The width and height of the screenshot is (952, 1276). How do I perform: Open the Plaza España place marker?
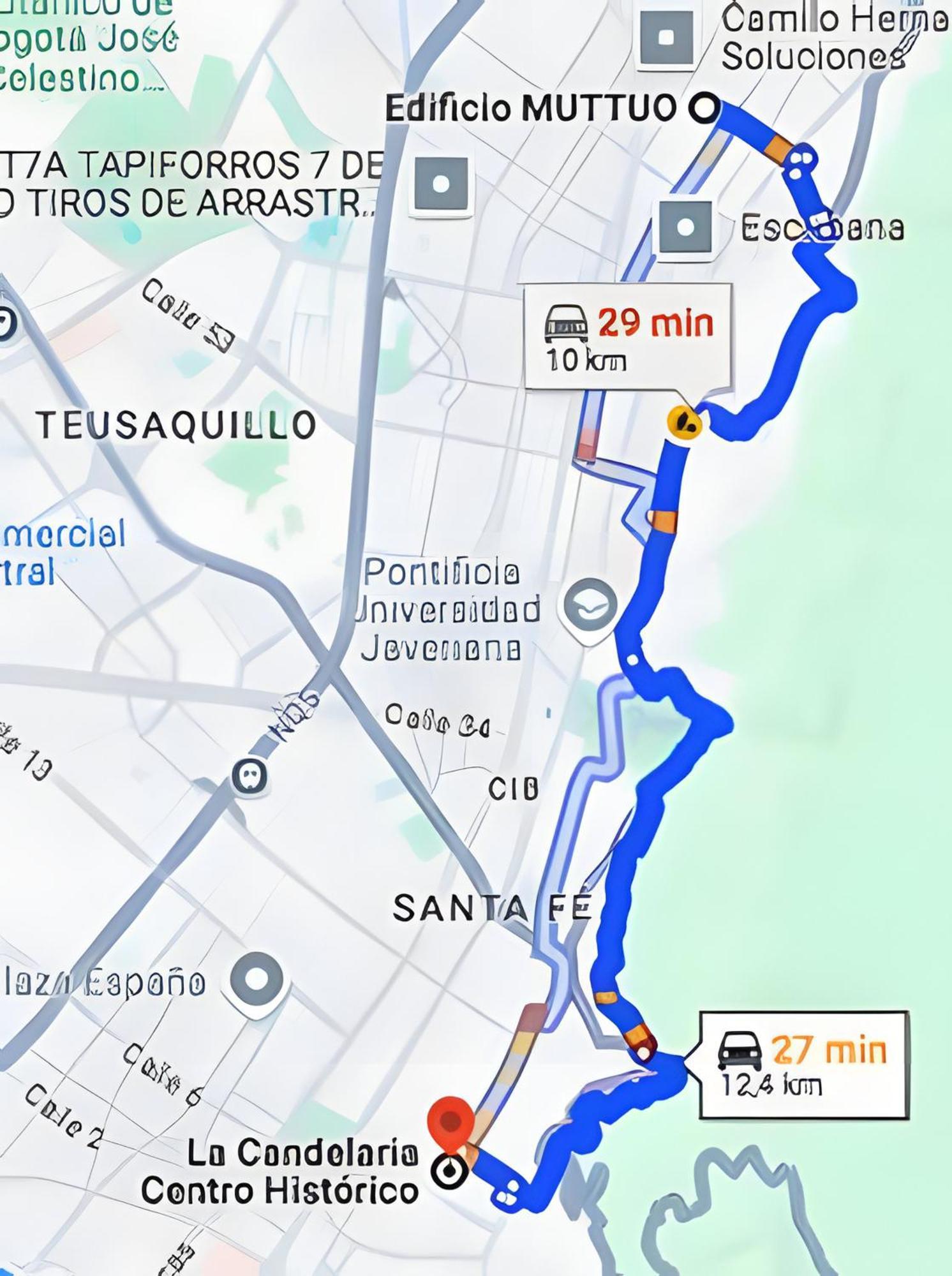[256, 979]
